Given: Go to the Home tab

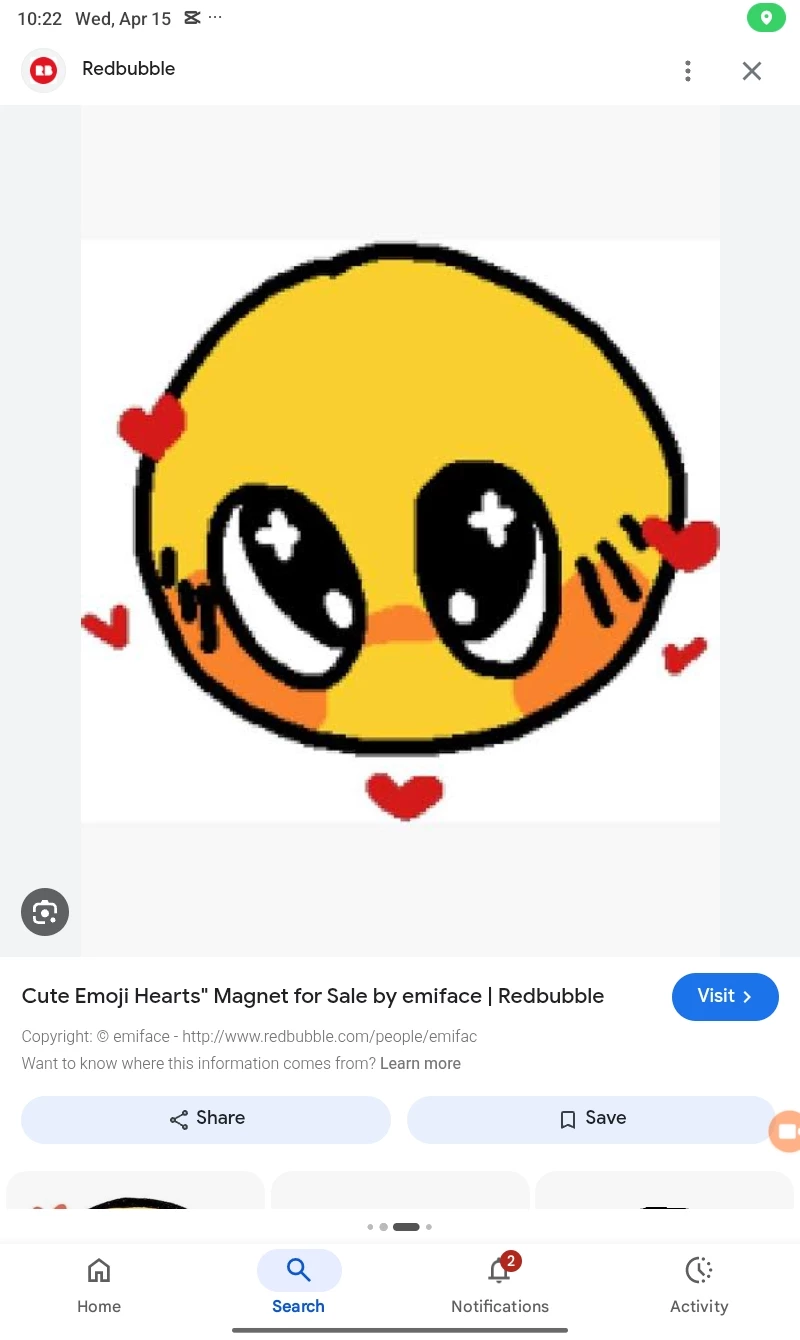Looking at the screenshot, I should pyautogui.click(x=99, y=1285).
